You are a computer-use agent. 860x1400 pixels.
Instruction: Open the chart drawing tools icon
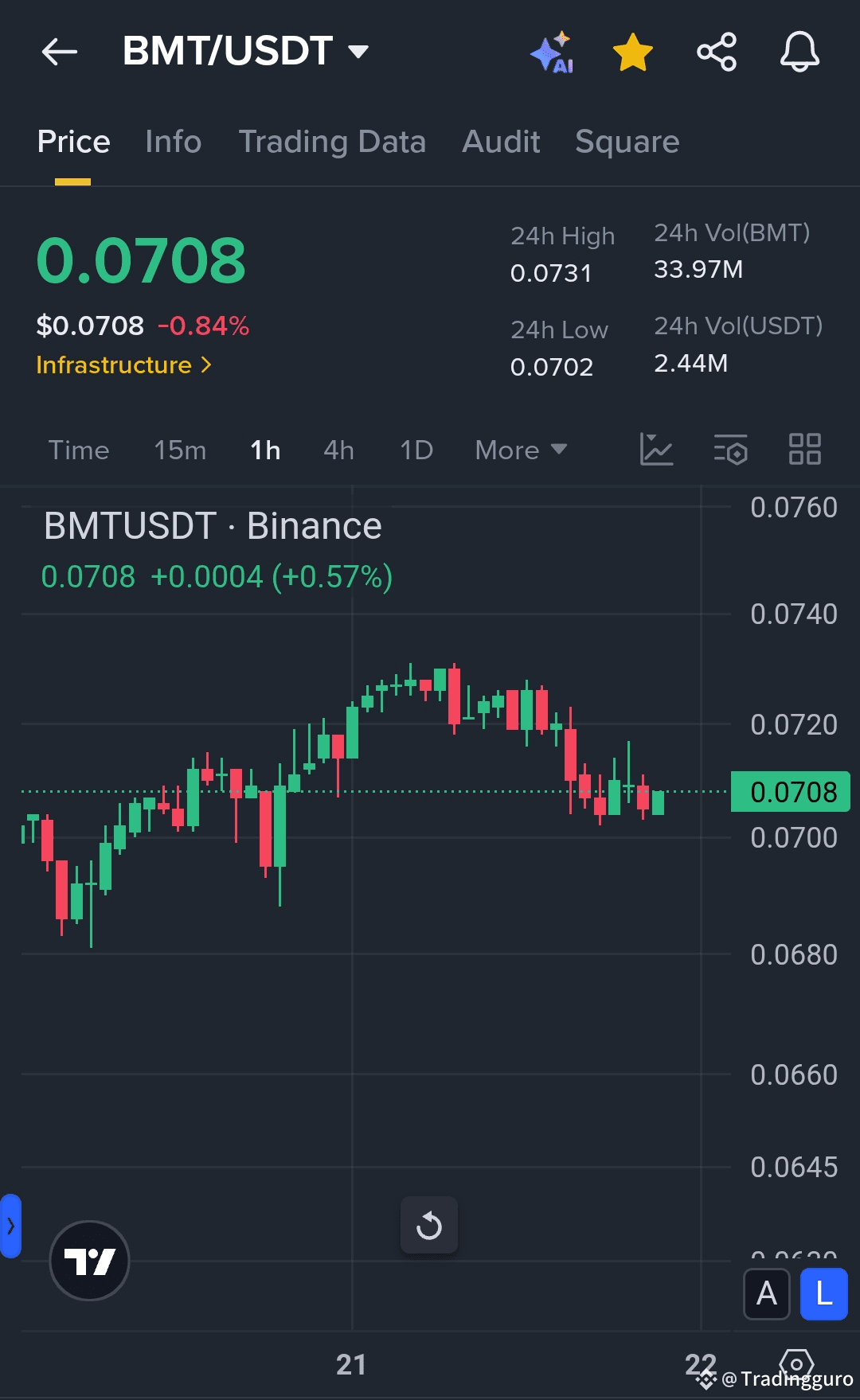pyautogui.click(x=657, y=450)
